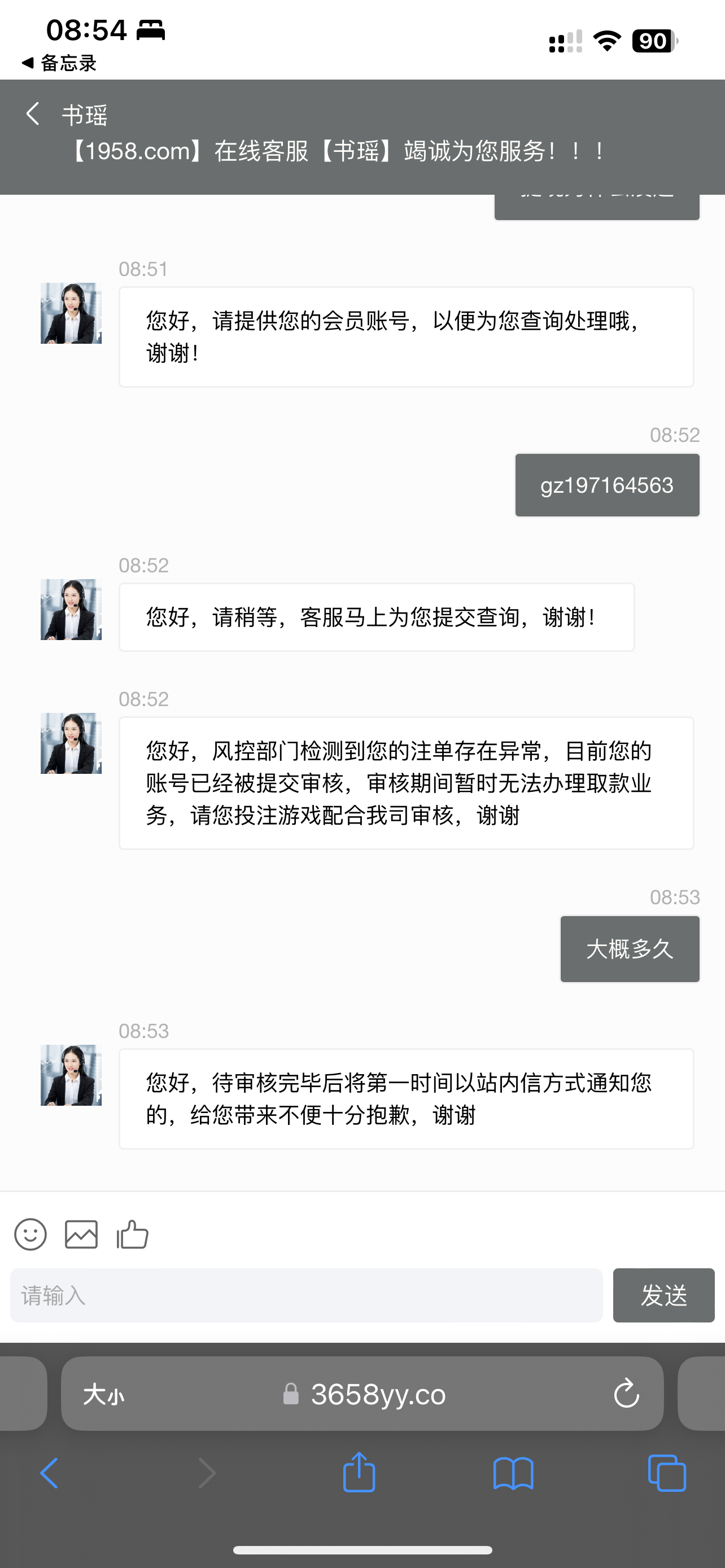Tap Safari back navigation arrow

[x=50, y=1473]
